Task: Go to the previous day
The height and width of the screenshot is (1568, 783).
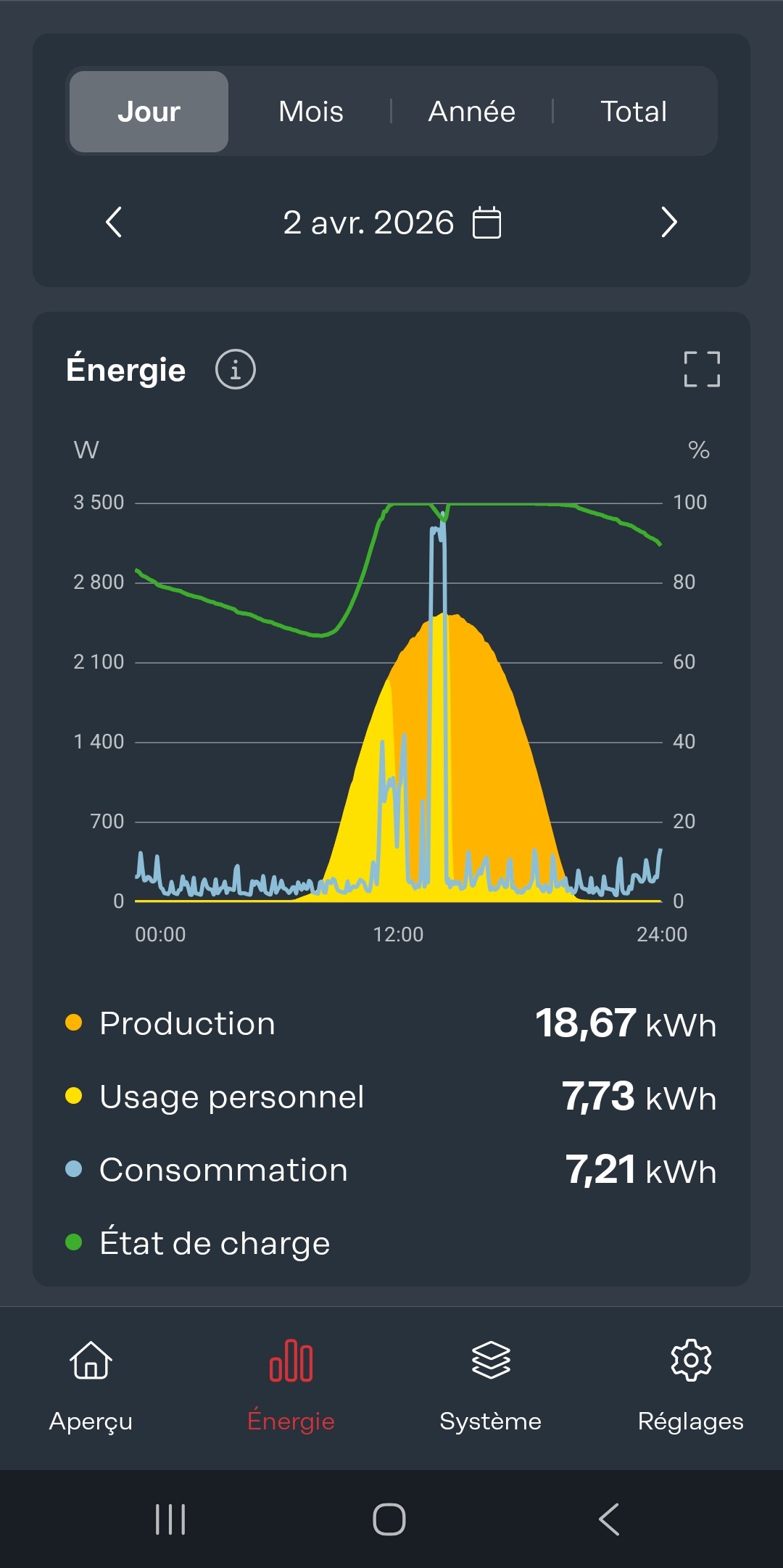Action: (115, 223)
